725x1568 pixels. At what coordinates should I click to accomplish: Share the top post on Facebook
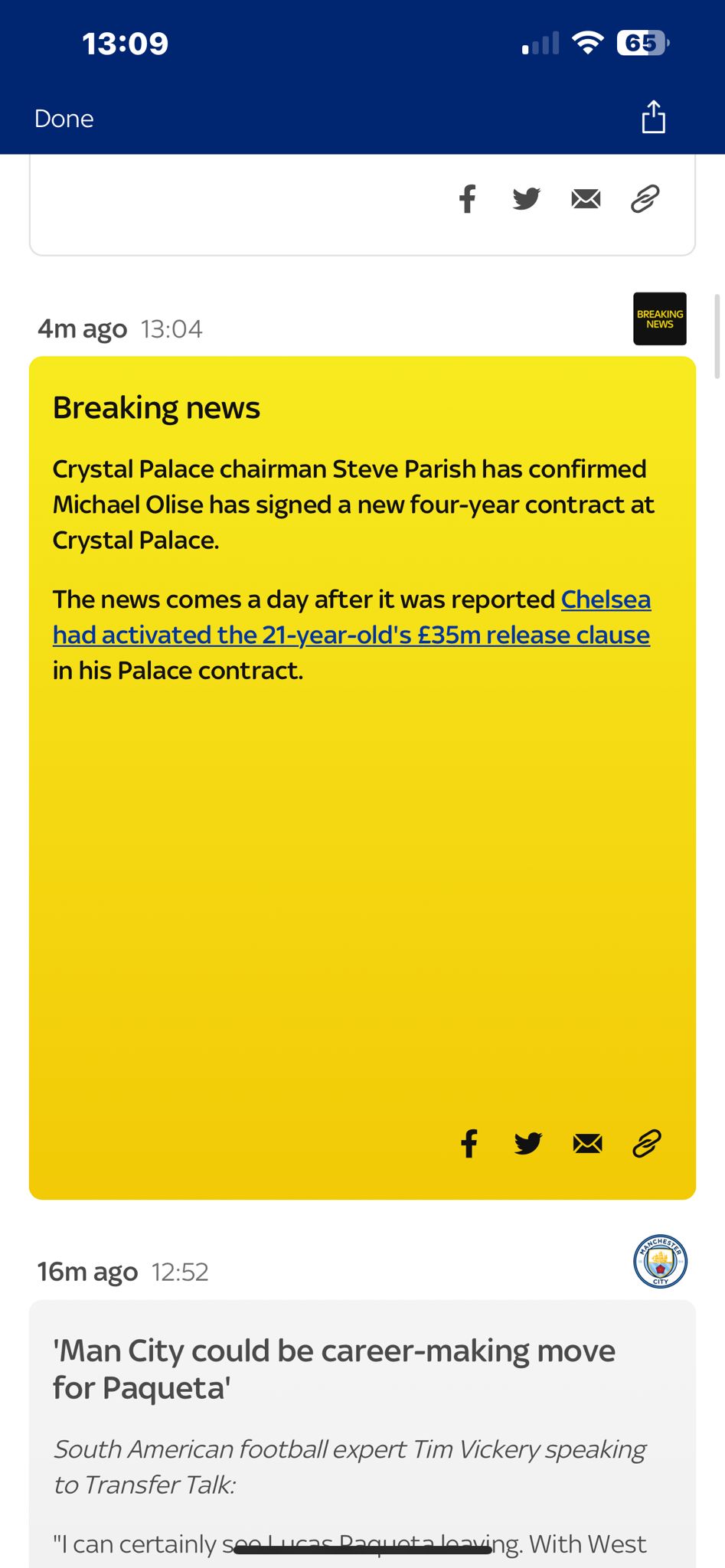(468, 199)
